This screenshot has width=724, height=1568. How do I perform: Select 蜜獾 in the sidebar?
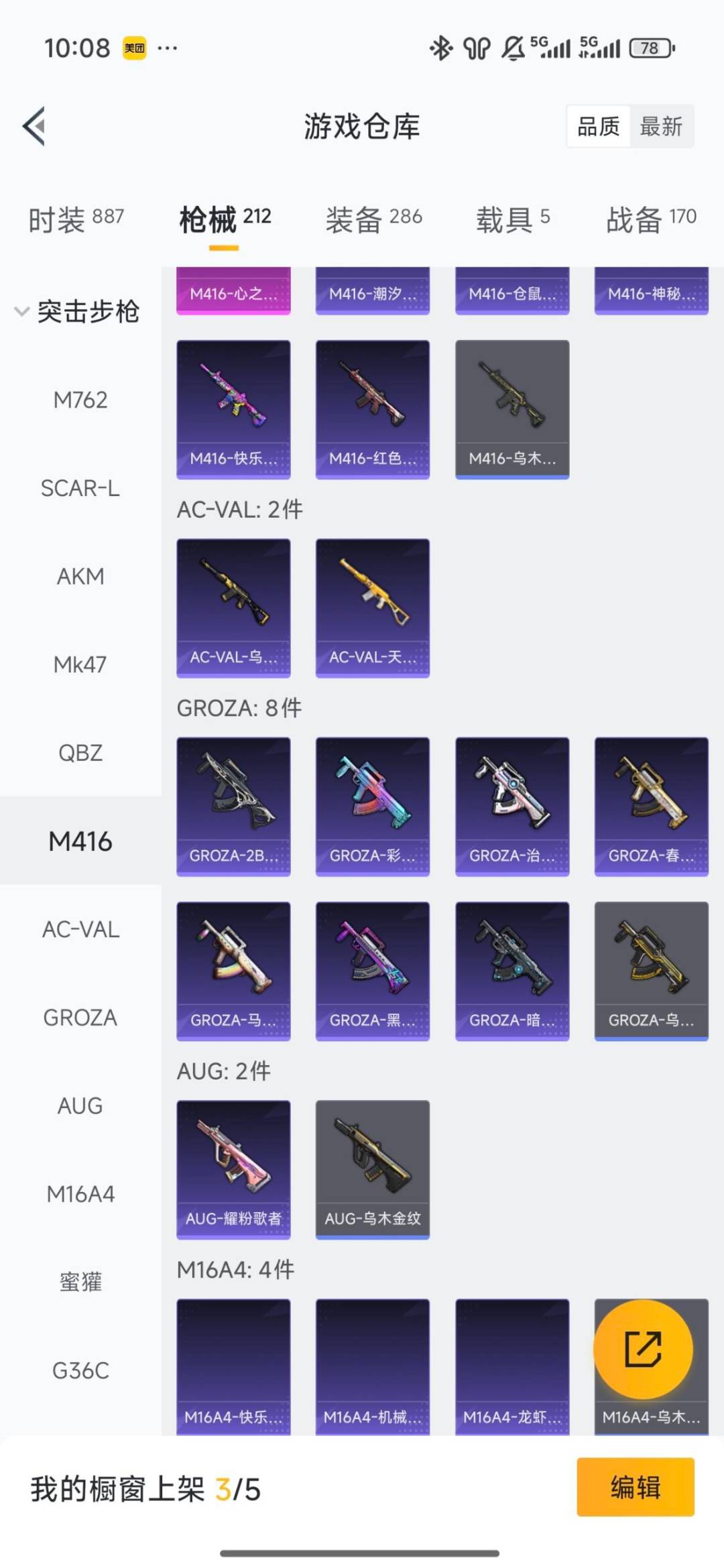pyautogui.click(x=80, y=1282)
